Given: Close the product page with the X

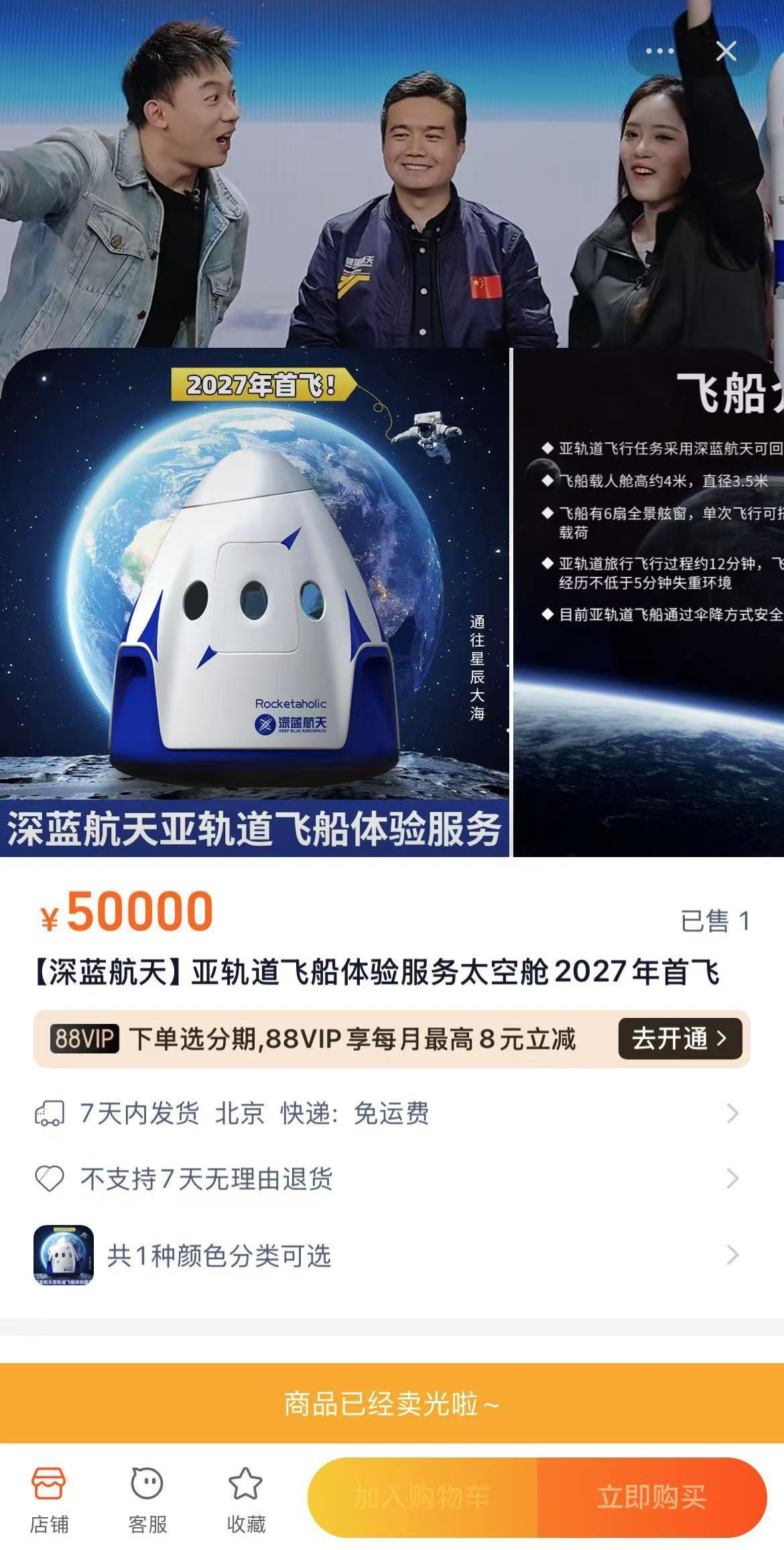Looking at the screenshot, I should (x=726, y=51).
